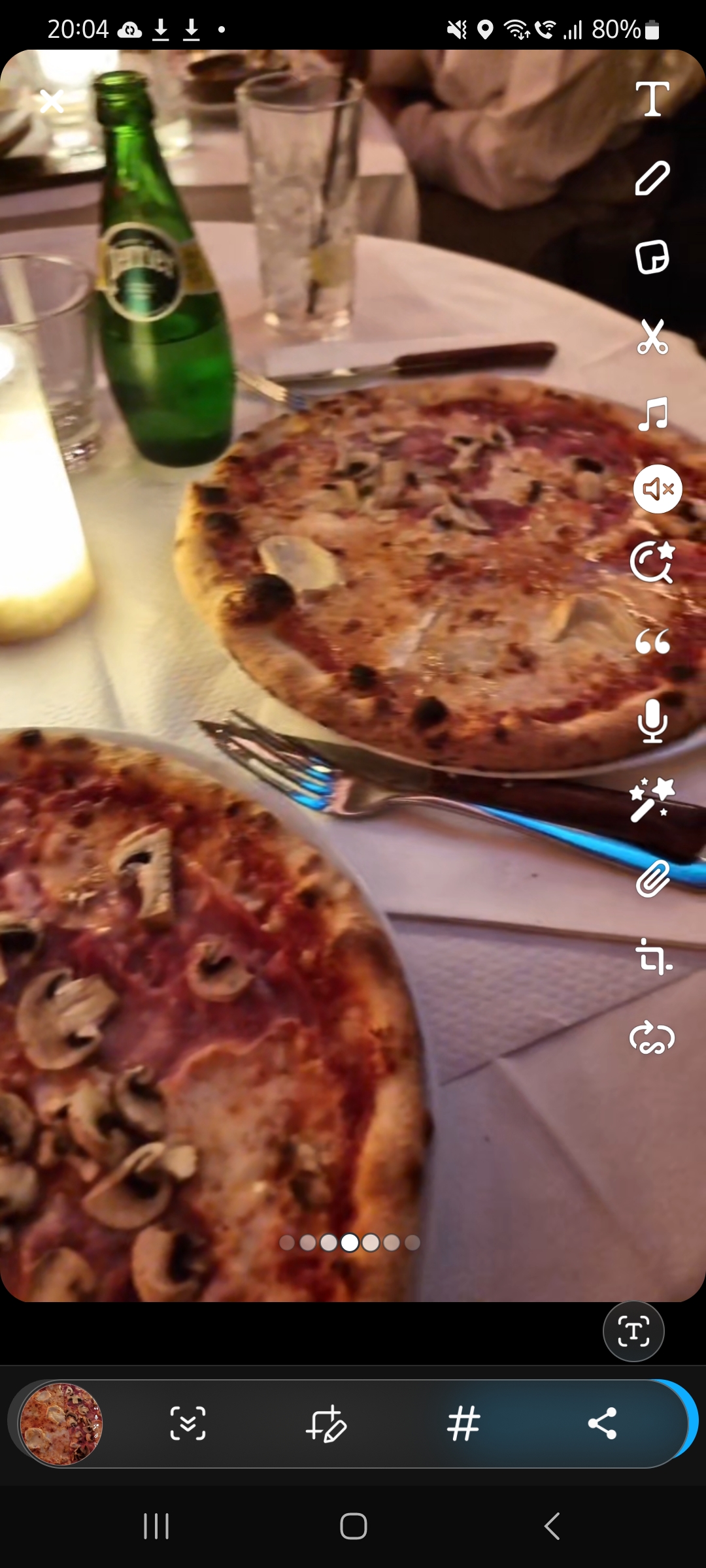This screenshot has height=1568, width=706.
Task: Close the snap preview
Action: (51, 101)
